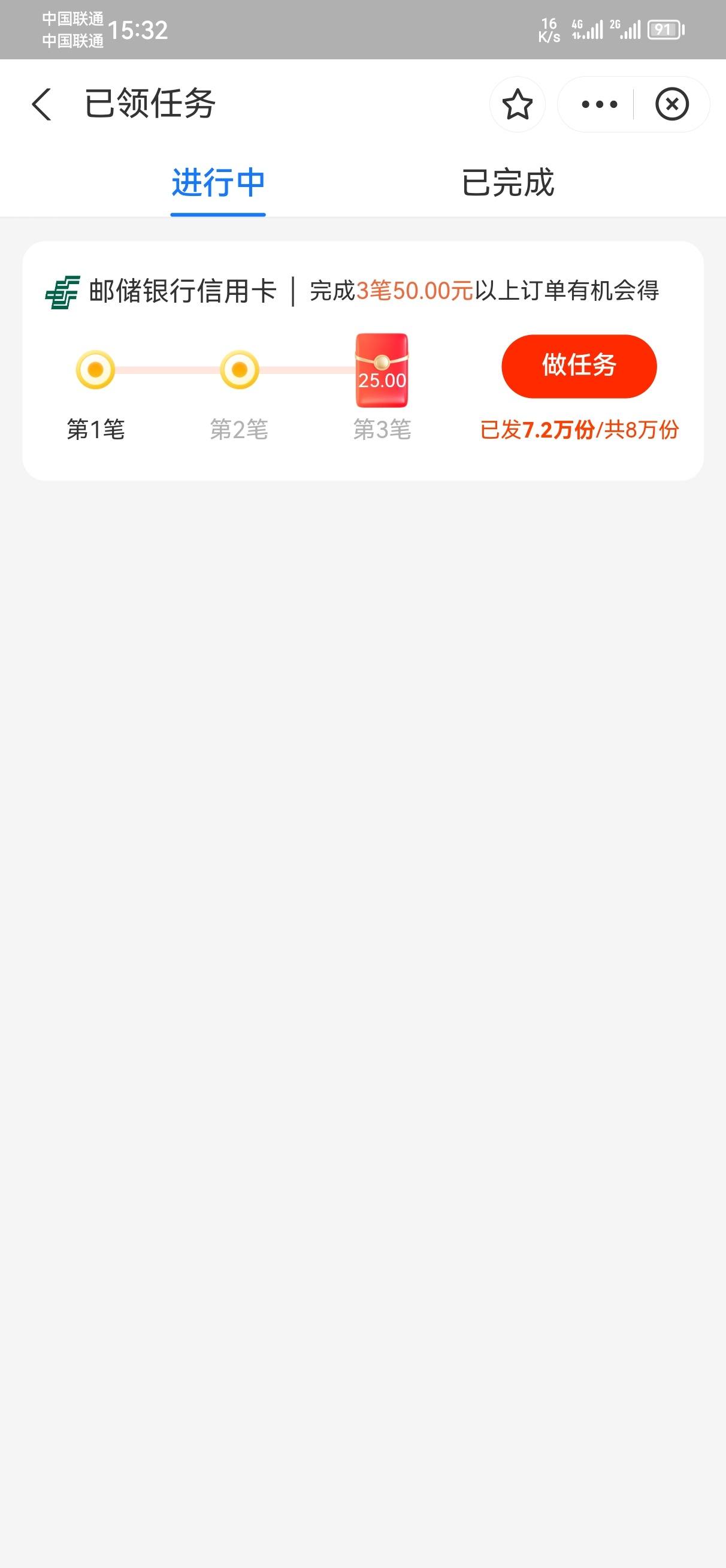This screenshot has width=726, height=1568.
Task: Select the 进行中 tab
Action: coord(218,182)
